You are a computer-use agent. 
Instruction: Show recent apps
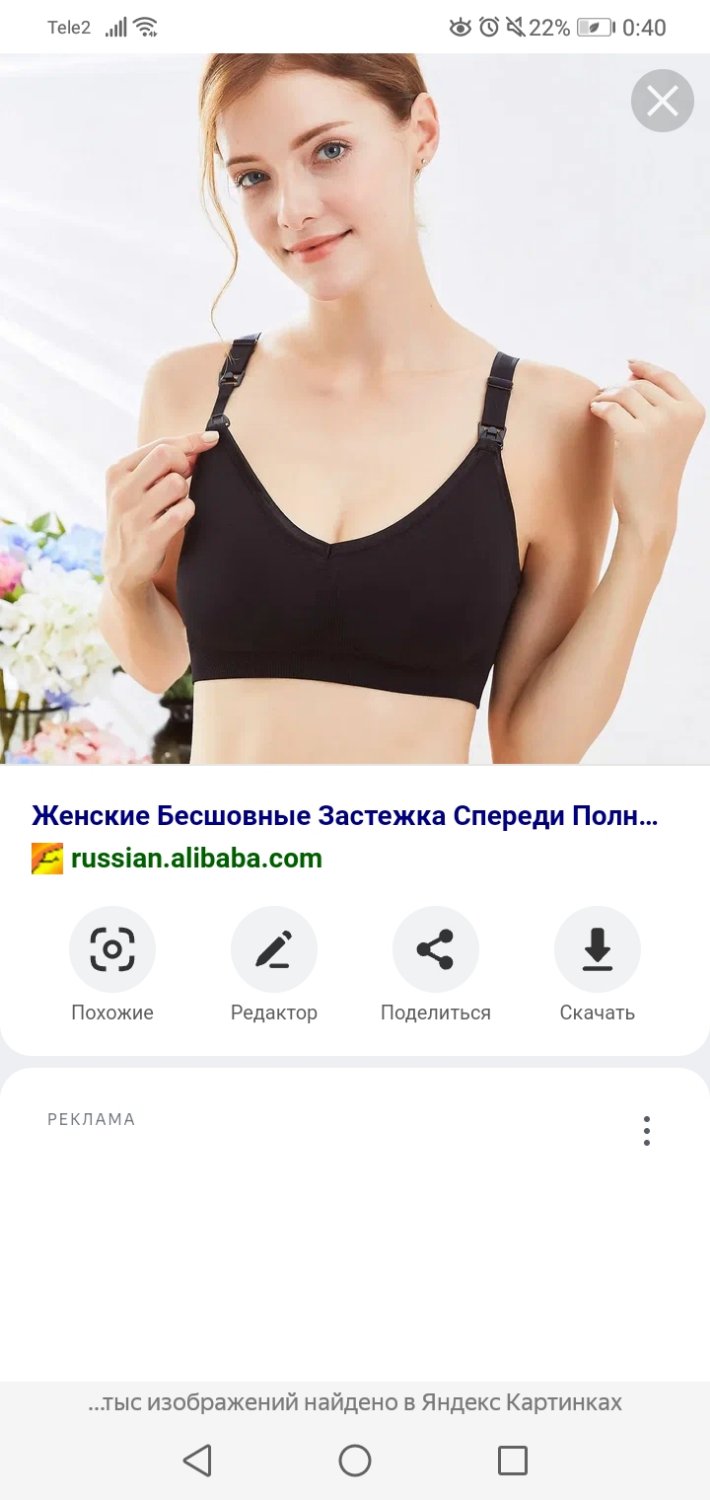(512, 1461)
